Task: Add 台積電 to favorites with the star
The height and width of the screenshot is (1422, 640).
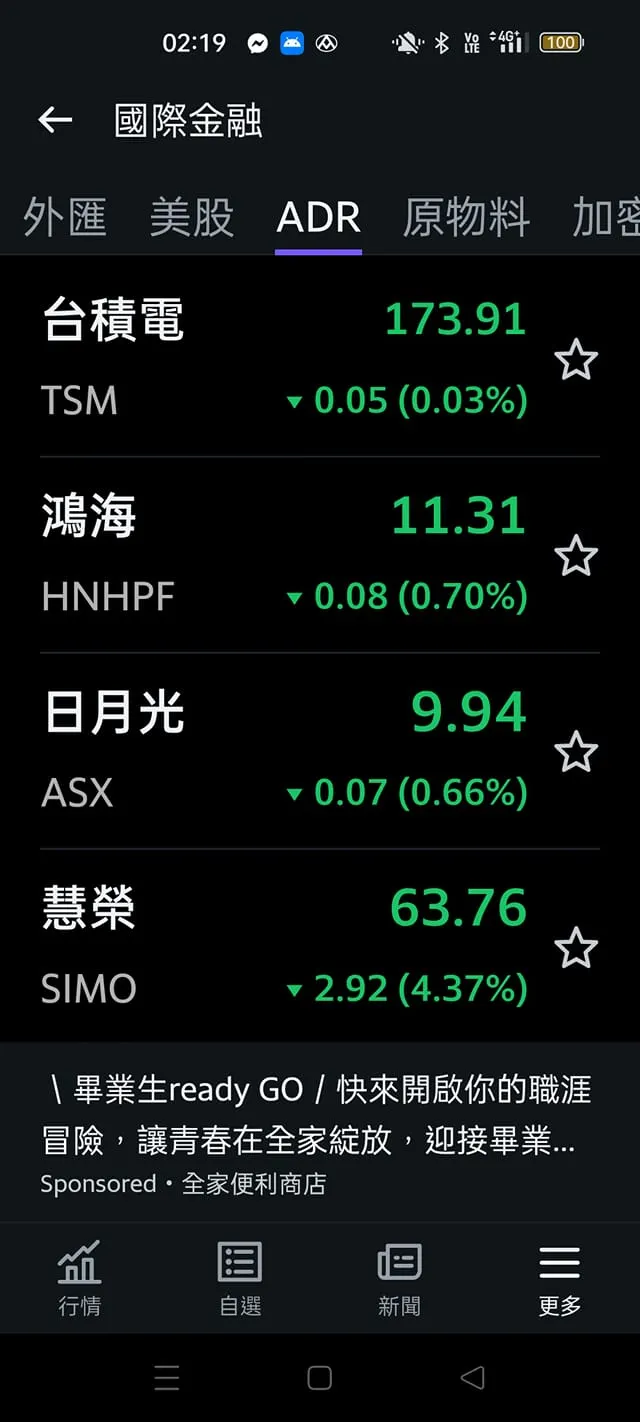Action: pyautogui.click(x=576, y=360)
